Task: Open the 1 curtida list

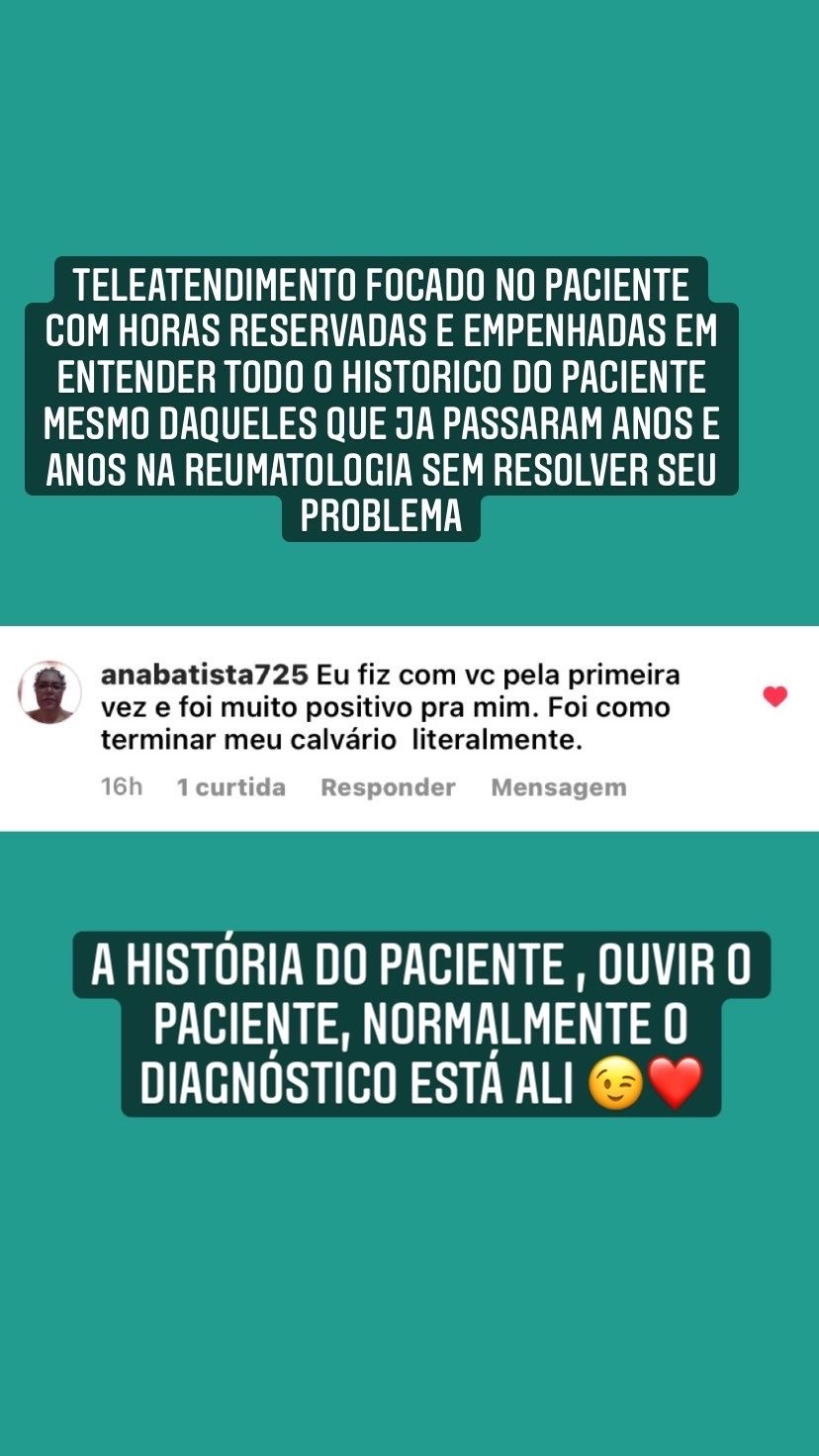Action: click(x=230, y=787)
